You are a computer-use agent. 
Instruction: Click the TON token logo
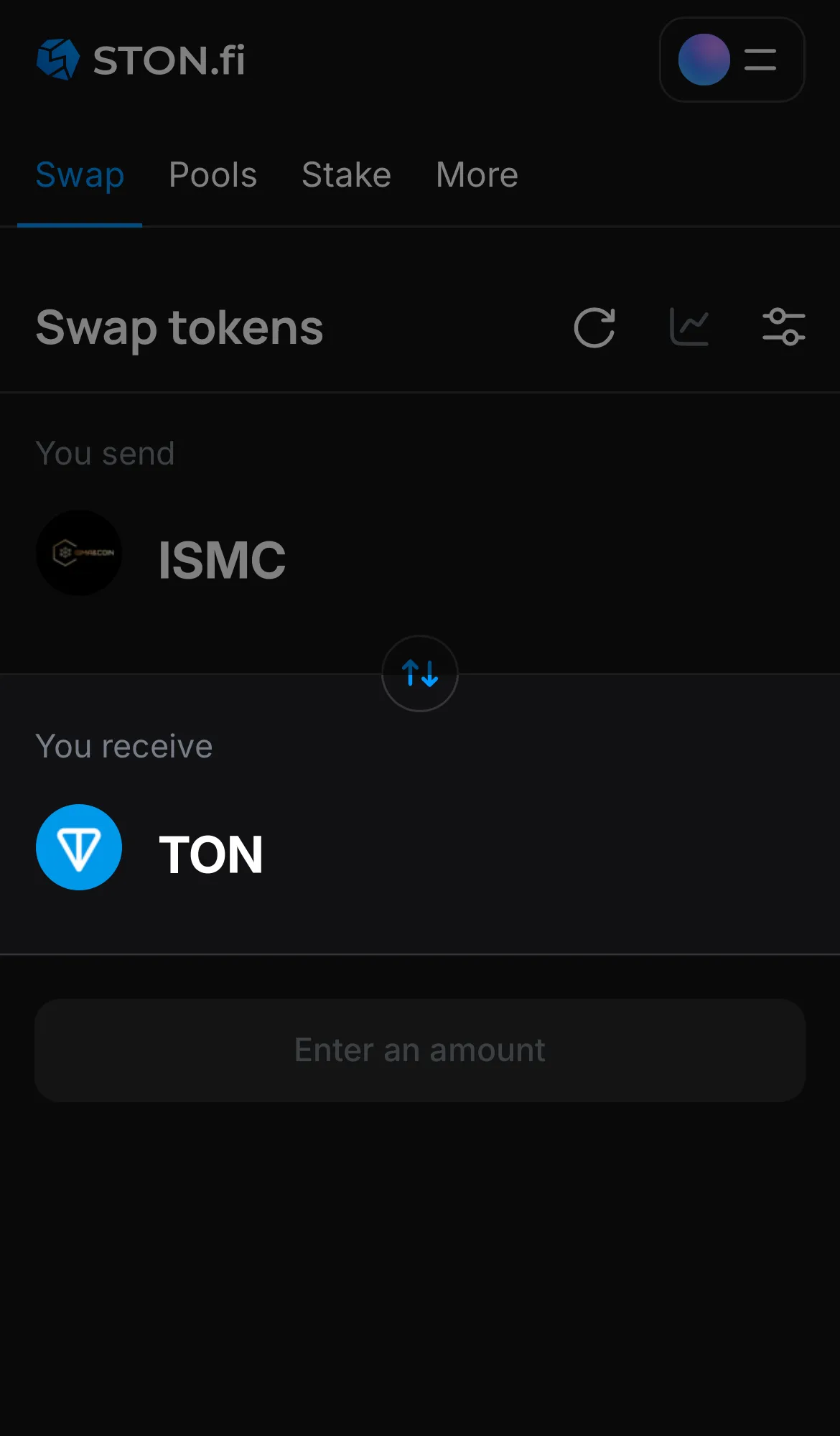pyautogui.click(x=79, y=847)
